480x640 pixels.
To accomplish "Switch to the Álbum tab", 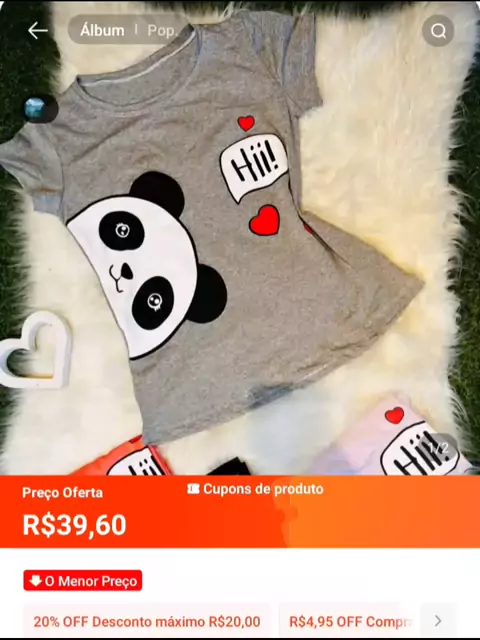I will (x=102, y=30).
